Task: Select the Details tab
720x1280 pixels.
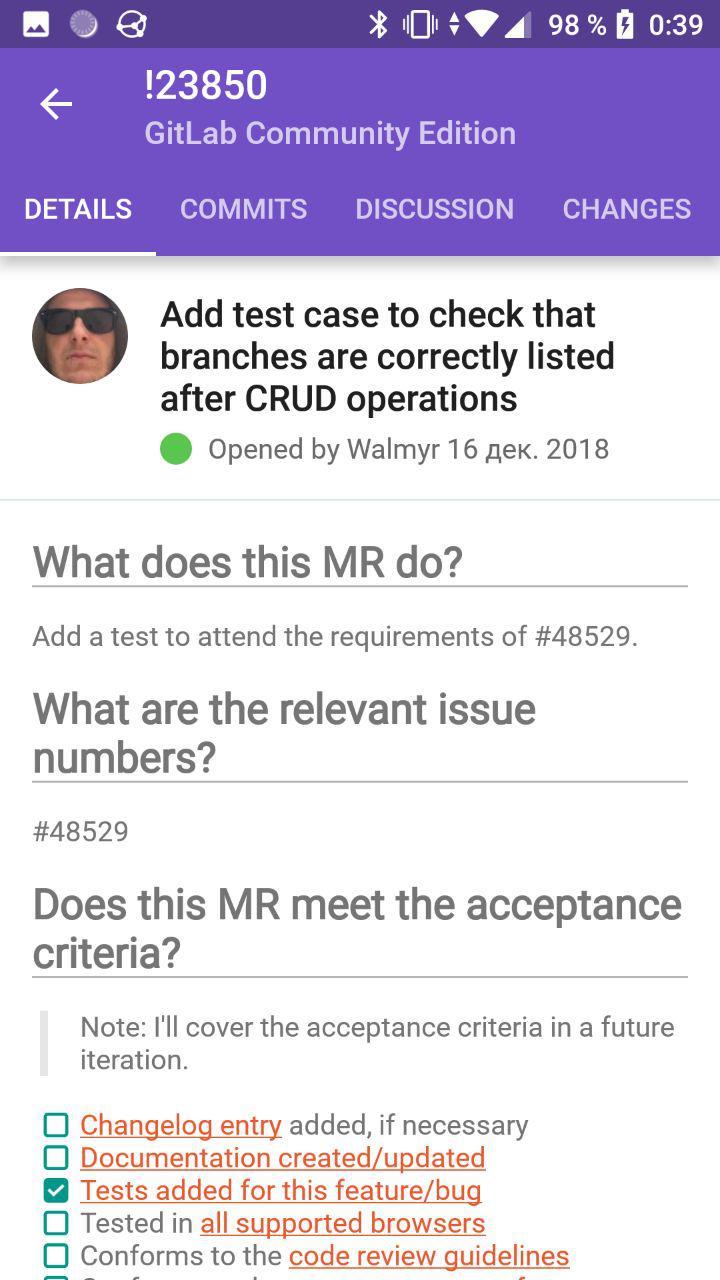Action: click(x=78, y=208)
